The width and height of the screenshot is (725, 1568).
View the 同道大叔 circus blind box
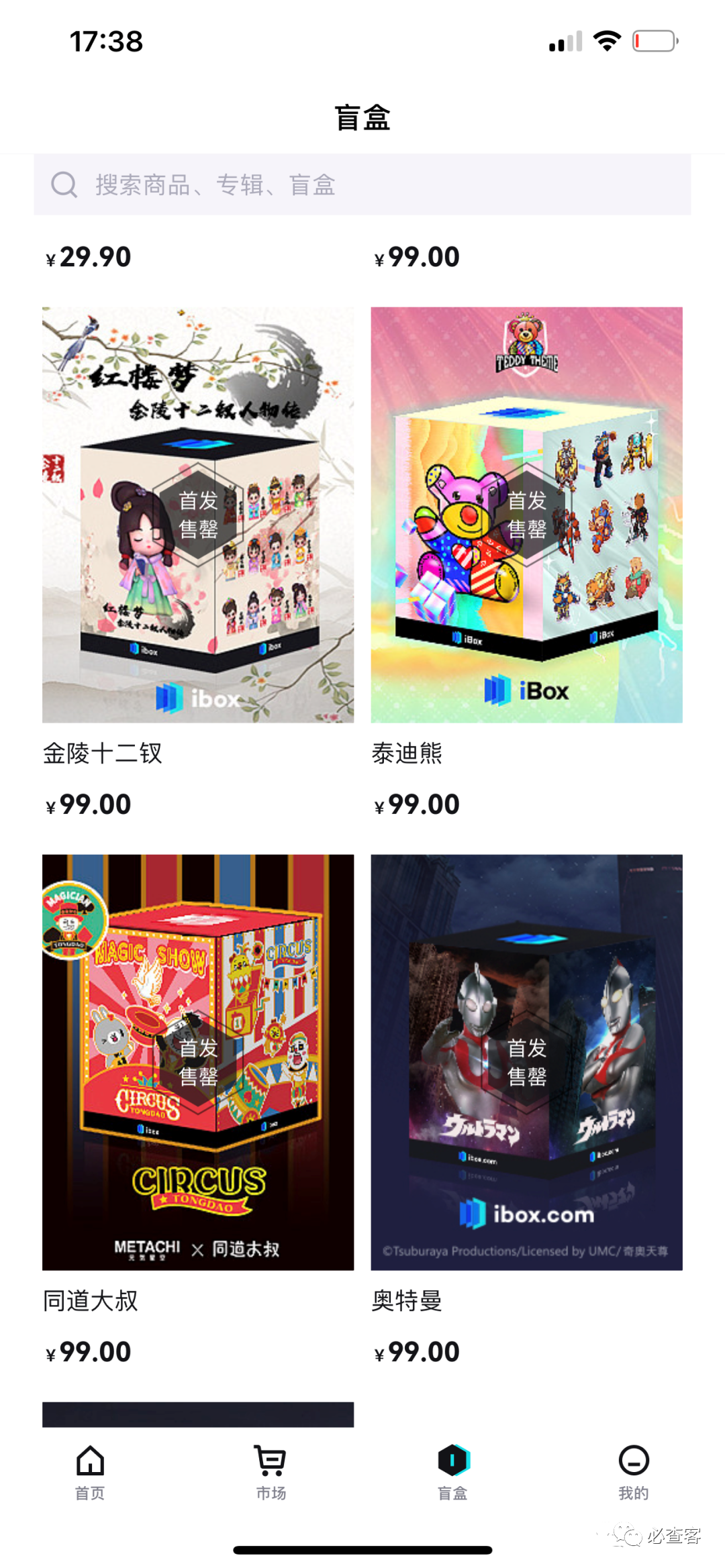click(198, 1061)
